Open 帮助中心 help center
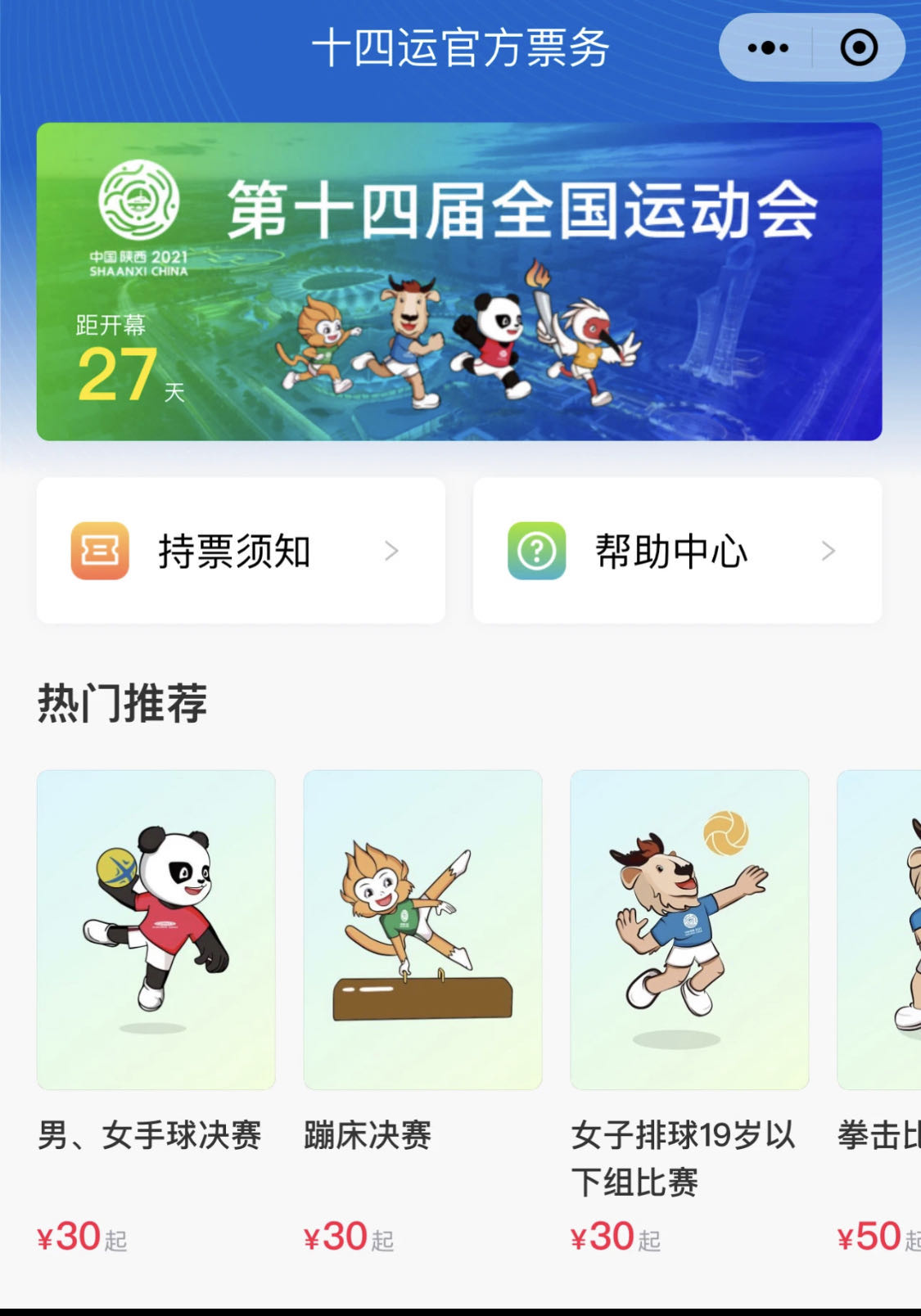The width and height of the screenshot is (921, 1316). 677,551
